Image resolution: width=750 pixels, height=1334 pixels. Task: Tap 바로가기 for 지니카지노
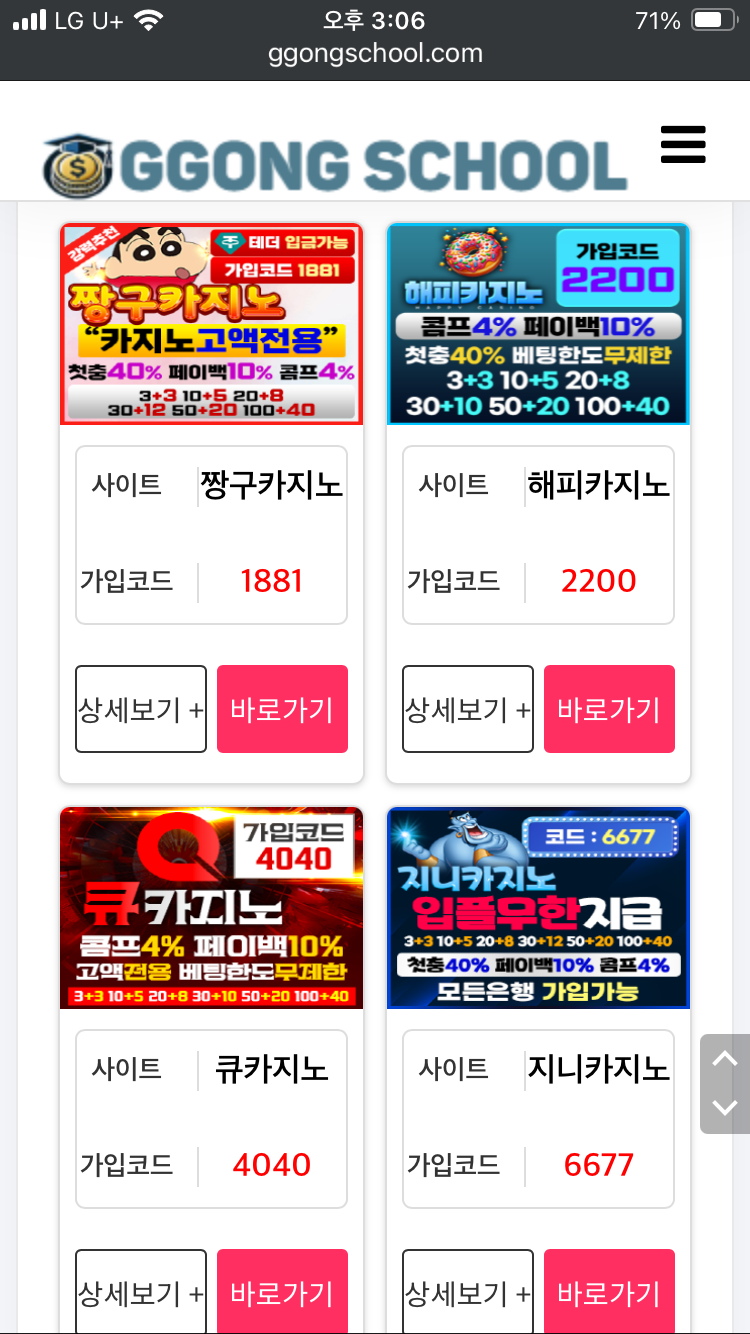(x=609, y=1290)
